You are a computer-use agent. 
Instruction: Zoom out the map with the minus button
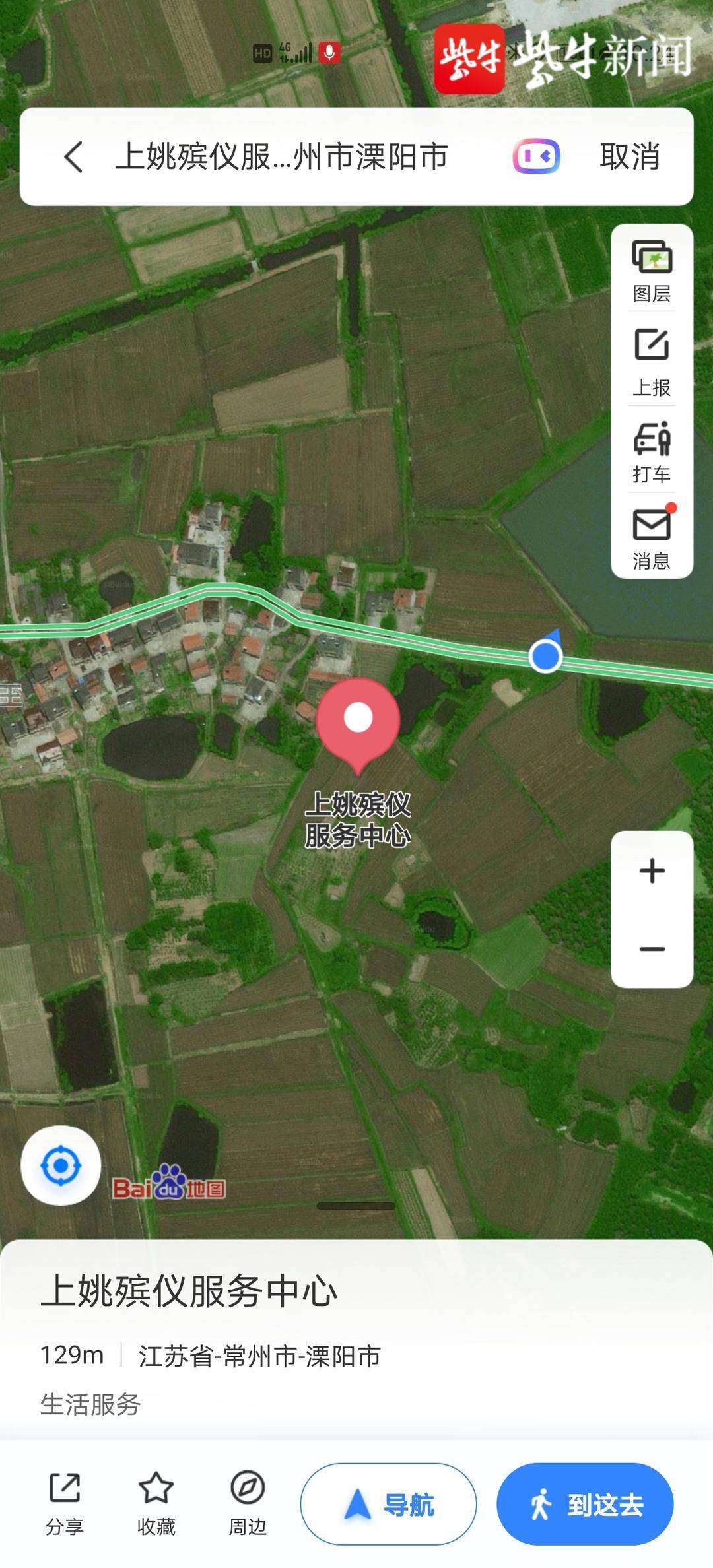point(652,949)
